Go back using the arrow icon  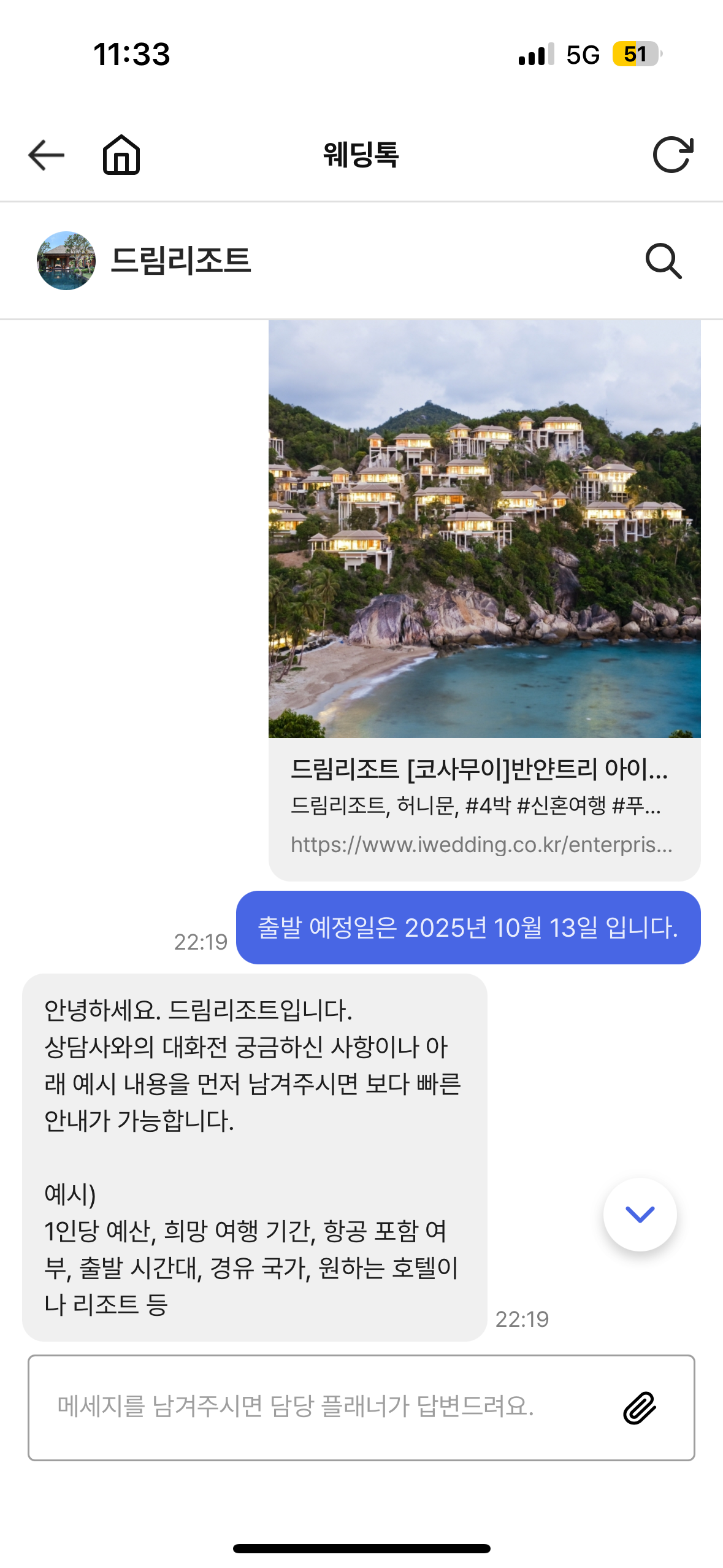pyautogui.click(x=46, y=155)
